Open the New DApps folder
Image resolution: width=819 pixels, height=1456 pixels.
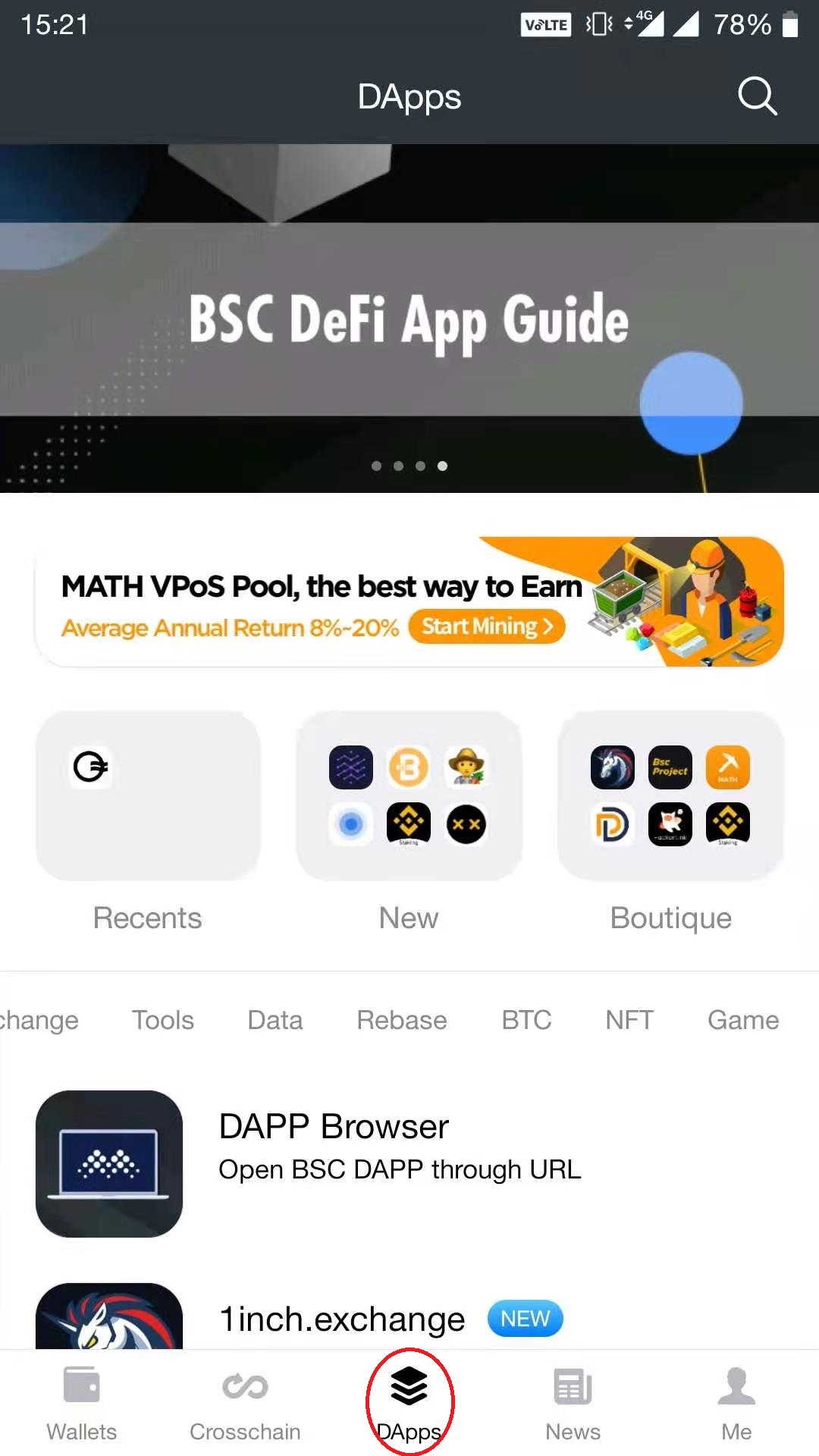(409, 796)
